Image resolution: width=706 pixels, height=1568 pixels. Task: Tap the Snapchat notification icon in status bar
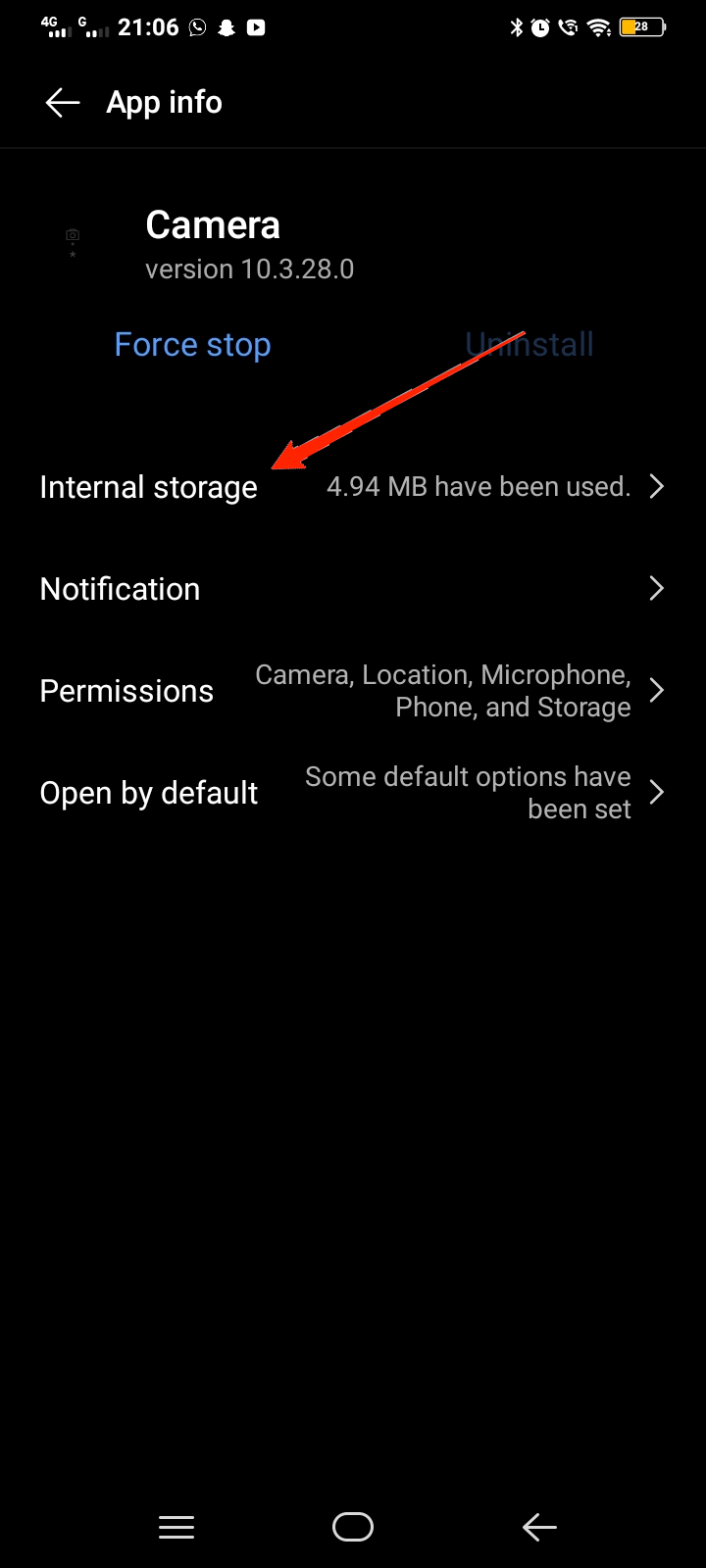coord(226,26)
